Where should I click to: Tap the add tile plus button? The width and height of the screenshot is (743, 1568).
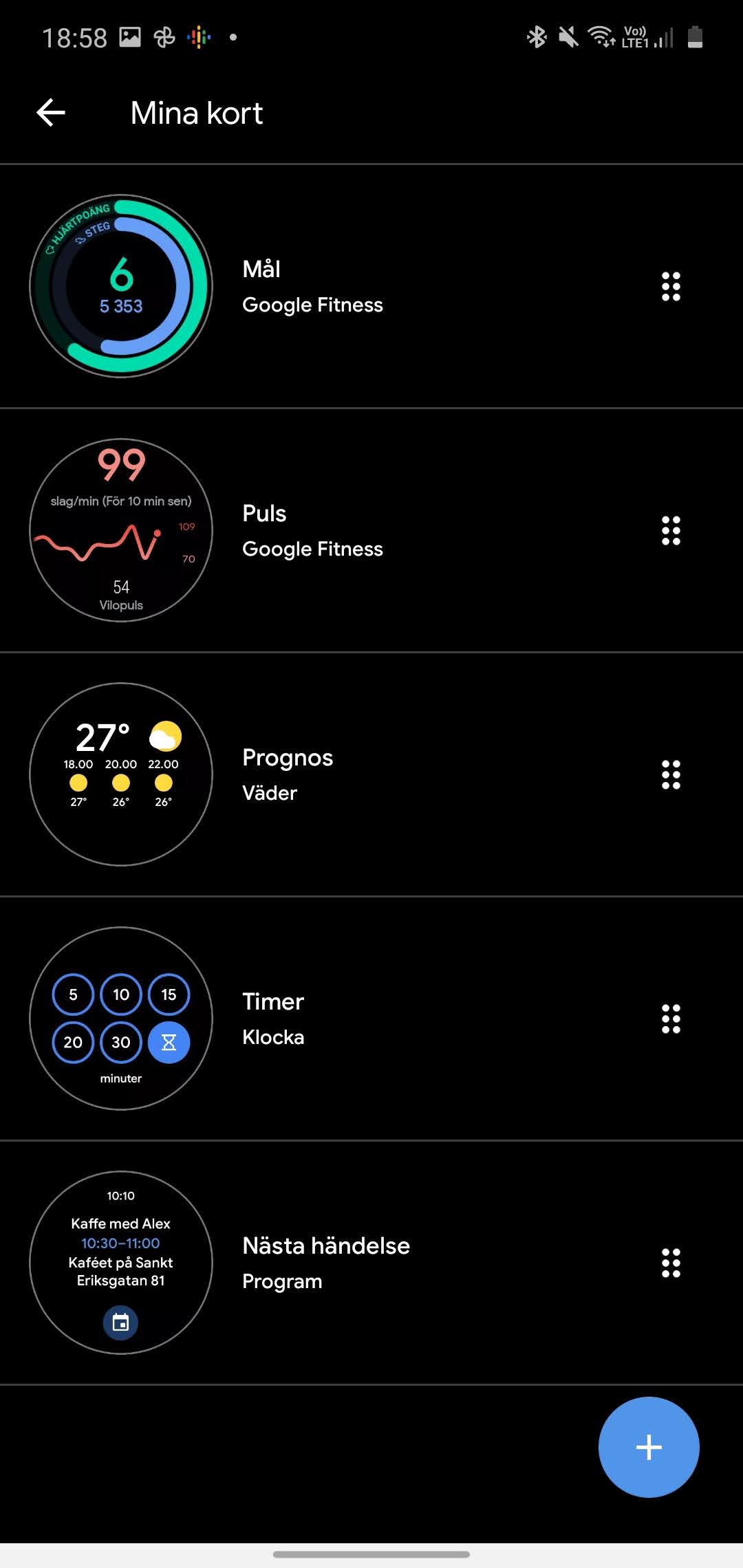tap(648, 1447)
